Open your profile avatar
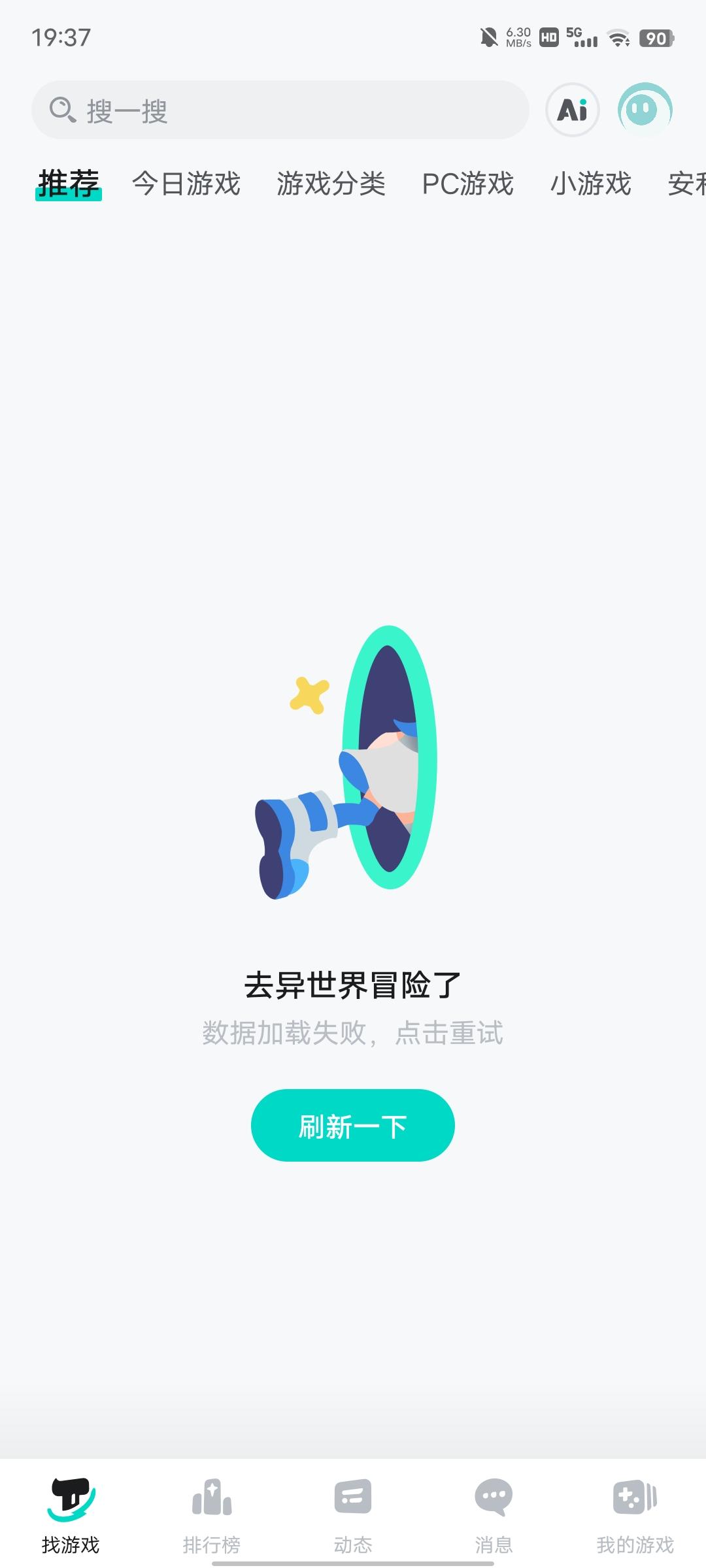The height and width of the screenshot is (1568, 706). click(x=644, y=110)
